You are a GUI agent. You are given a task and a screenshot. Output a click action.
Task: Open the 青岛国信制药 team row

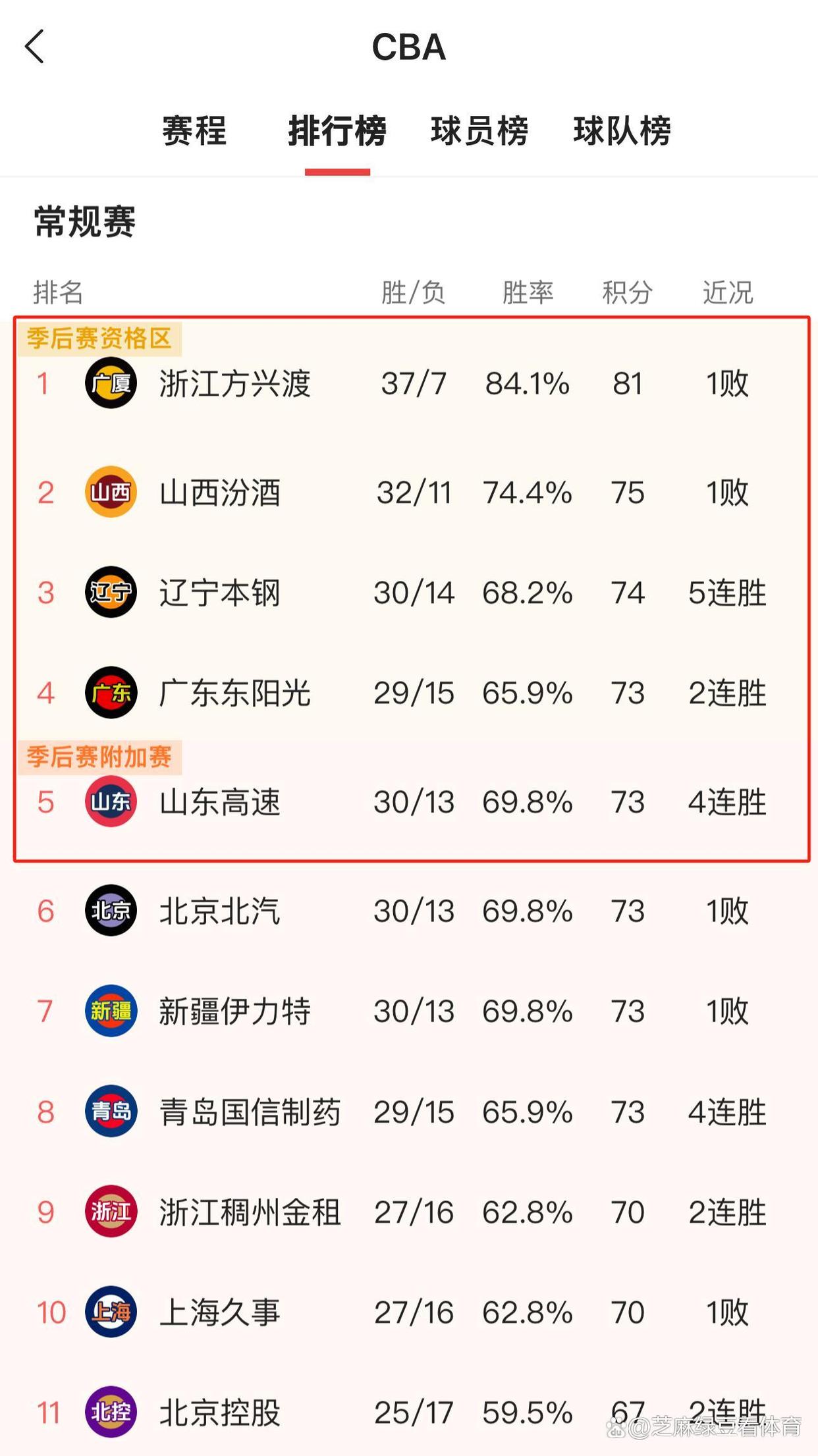pyautogui.click(x=250, y=1112)
